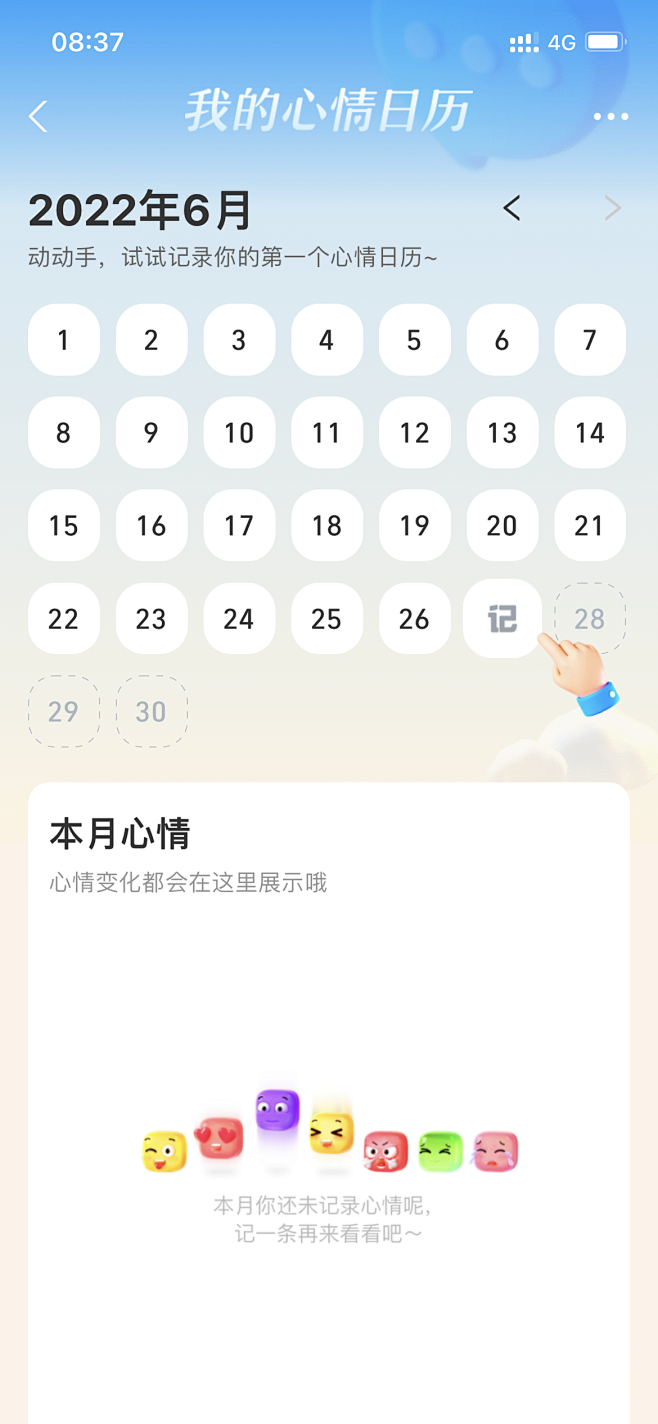This screenshot has width=658, height=1424.
Task: Select day 9 on the calendar
Action: click(x=151, y=433)
